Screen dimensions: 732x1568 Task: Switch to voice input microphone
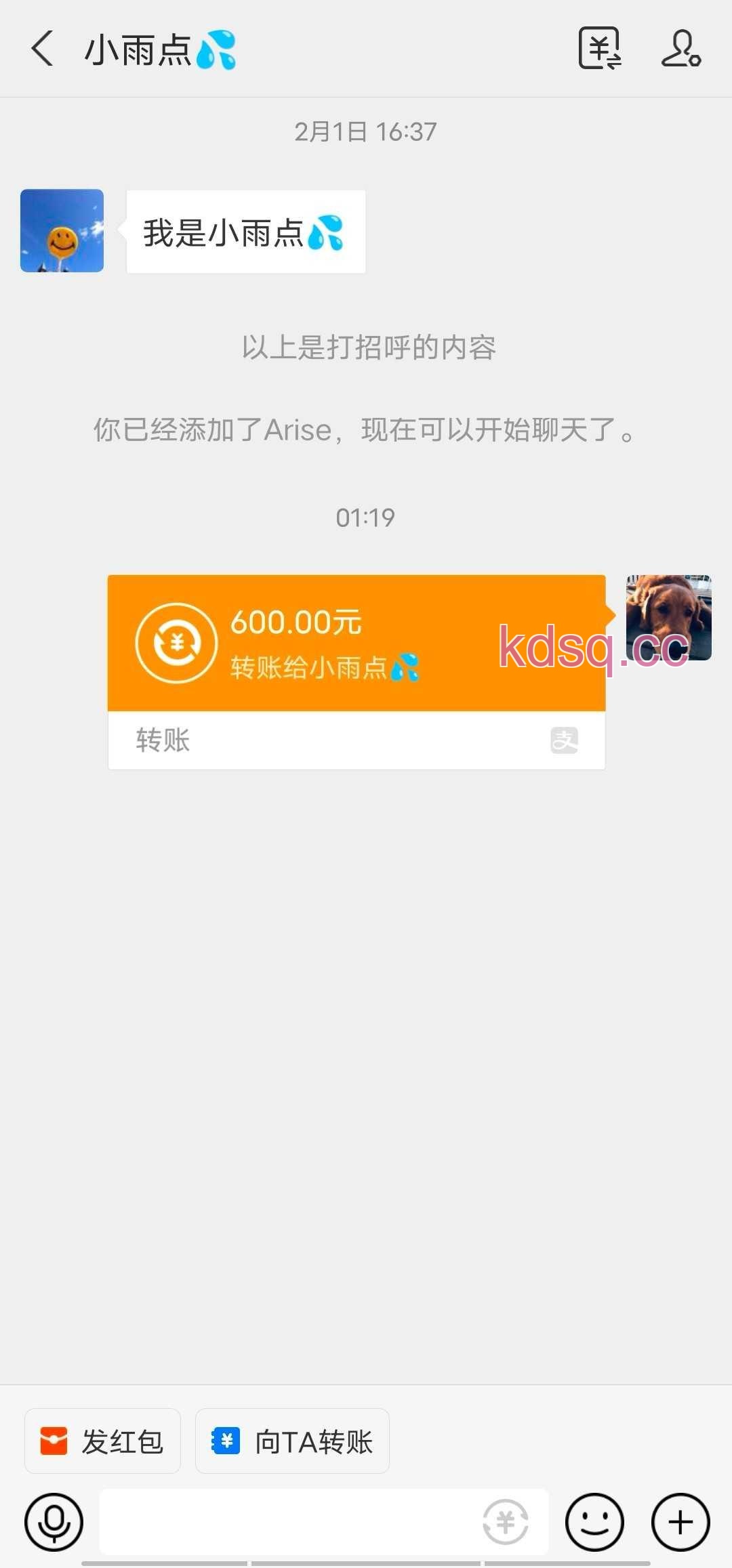54,1522
